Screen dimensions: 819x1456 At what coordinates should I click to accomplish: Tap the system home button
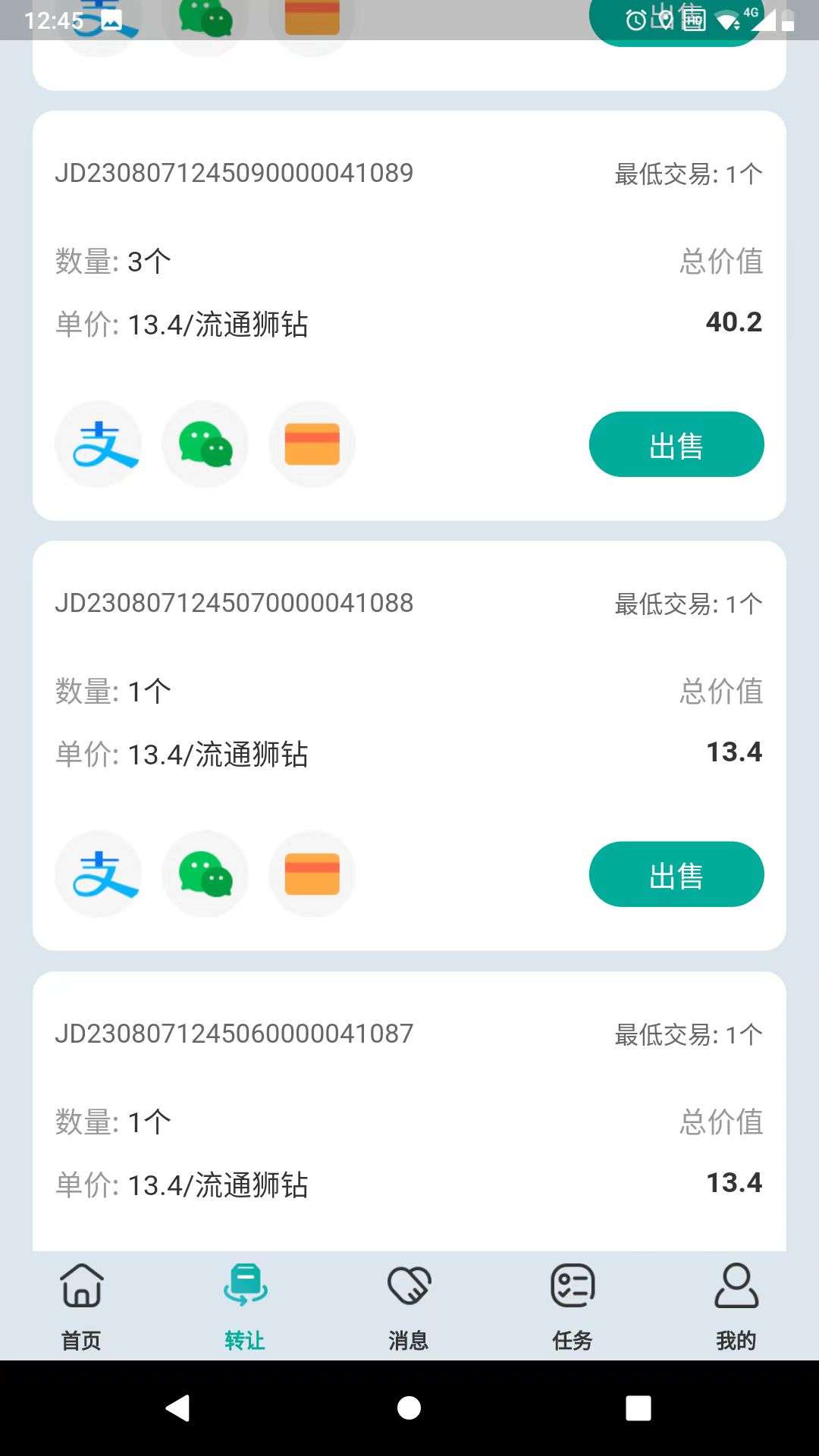click(409, 1408)
